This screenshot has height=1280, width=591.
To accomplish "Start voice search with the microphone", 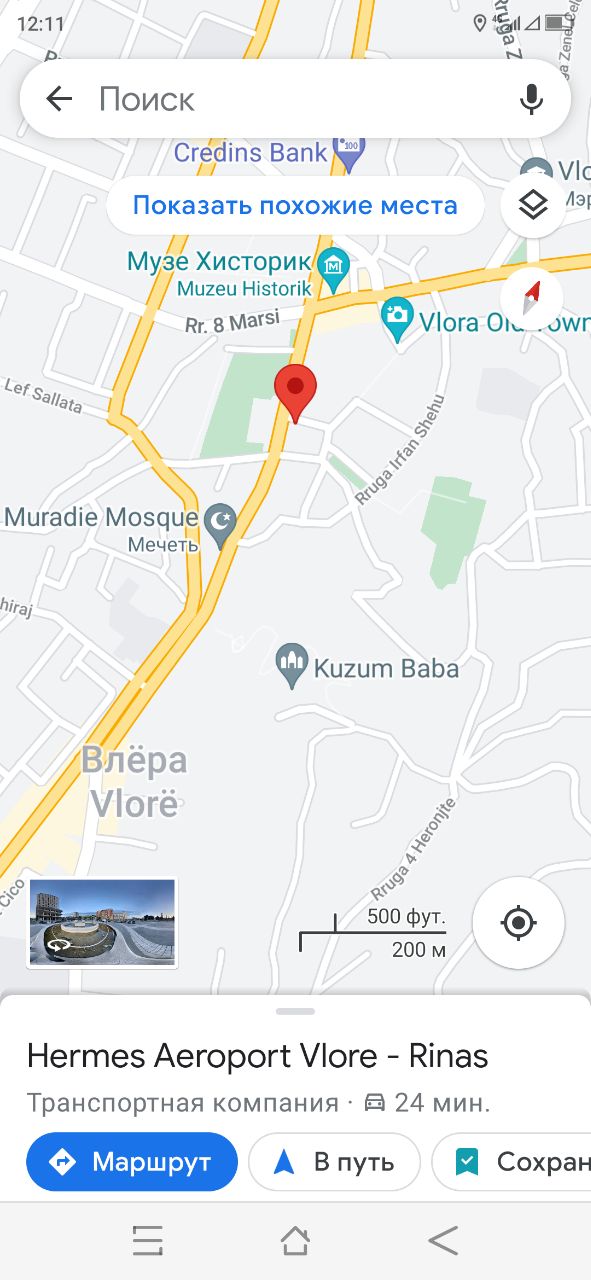I will (x=531, y=99).
